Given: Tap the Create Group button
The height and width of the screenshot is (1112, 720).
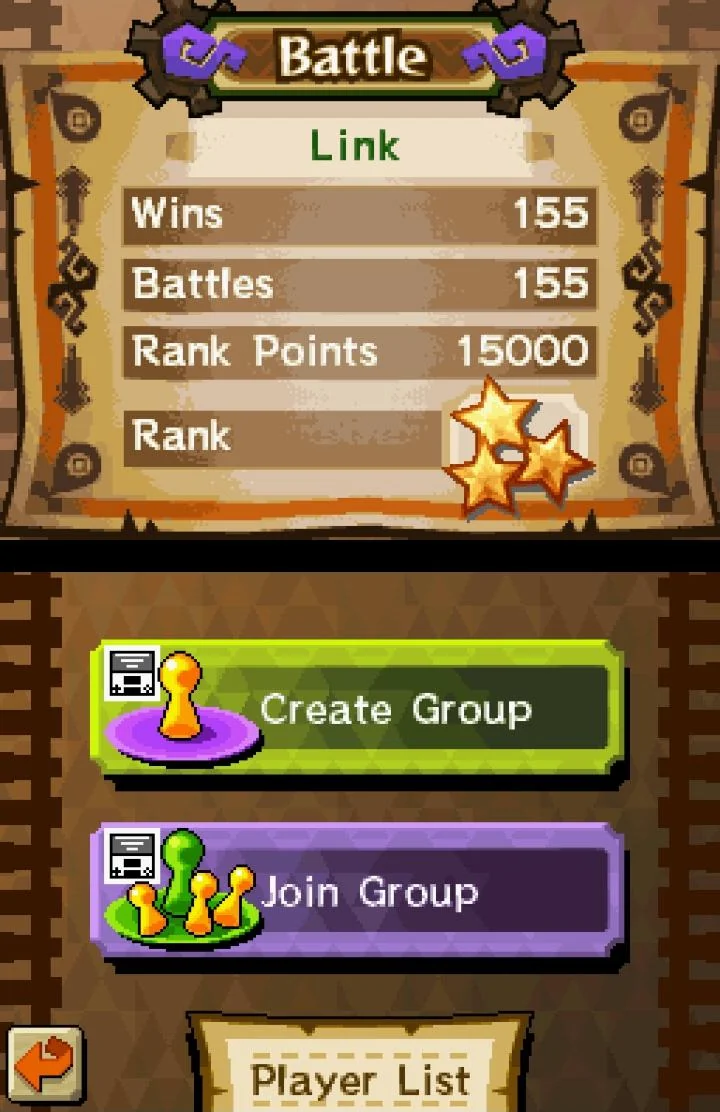Looking at the screenshot, I should (360, 708).
